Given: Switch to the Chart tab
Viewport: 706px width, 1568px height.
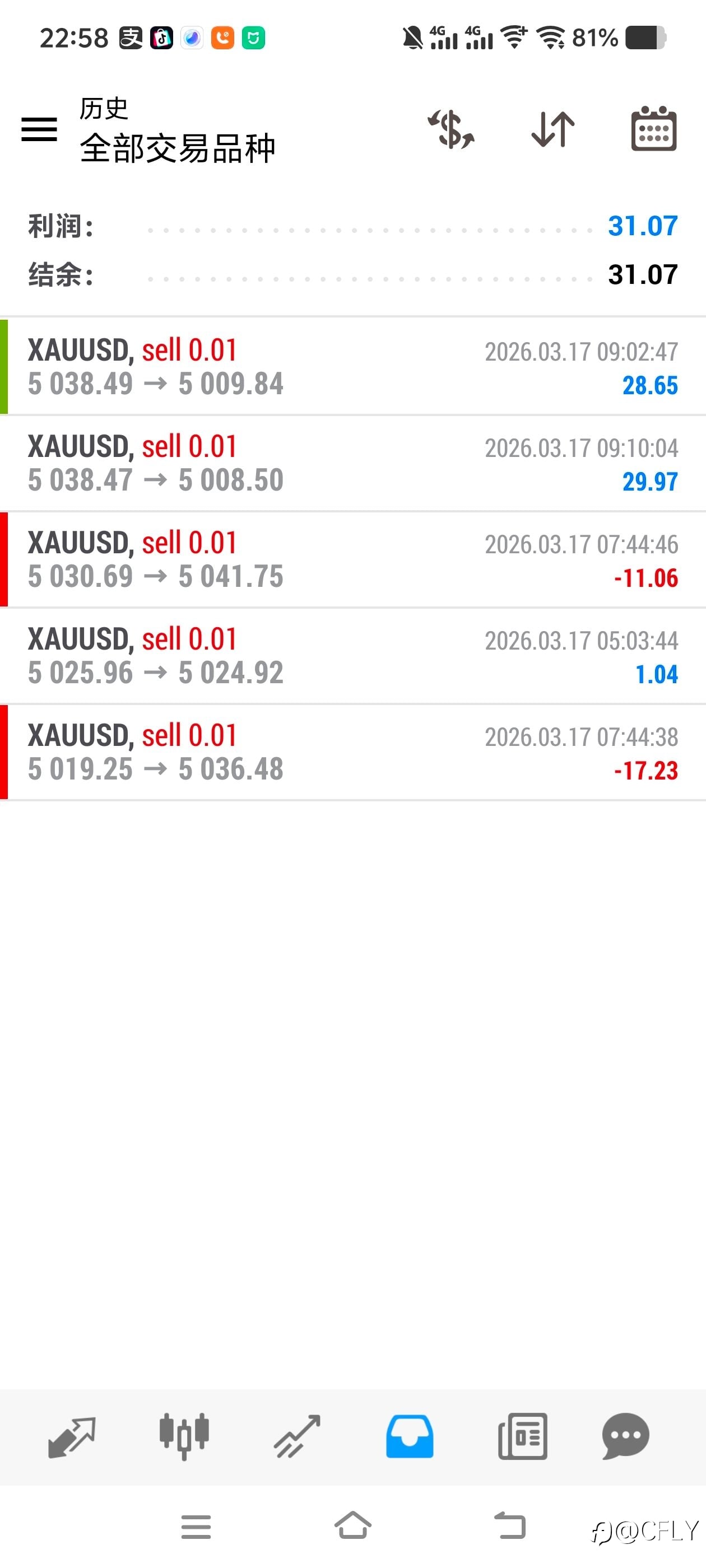Looking at the screenshot, I should [184, 1436].
